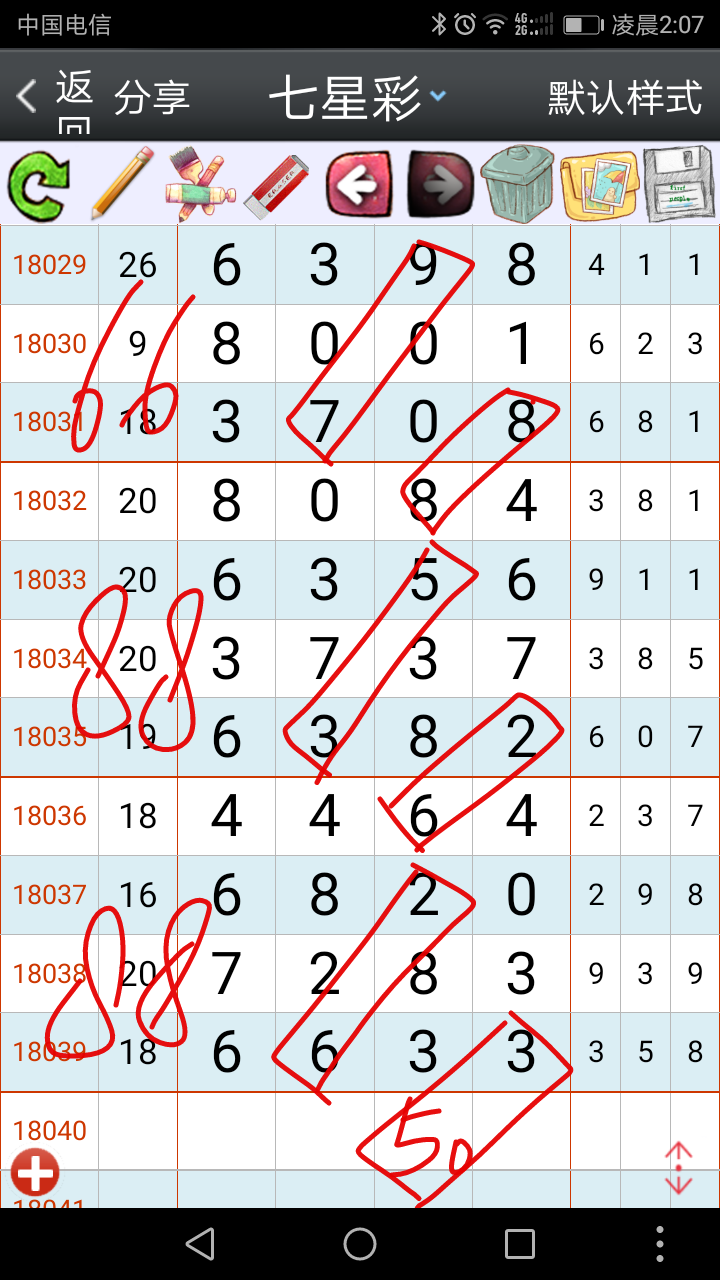Tap the system home button
720x1280 pixels.
point(360,1244)
